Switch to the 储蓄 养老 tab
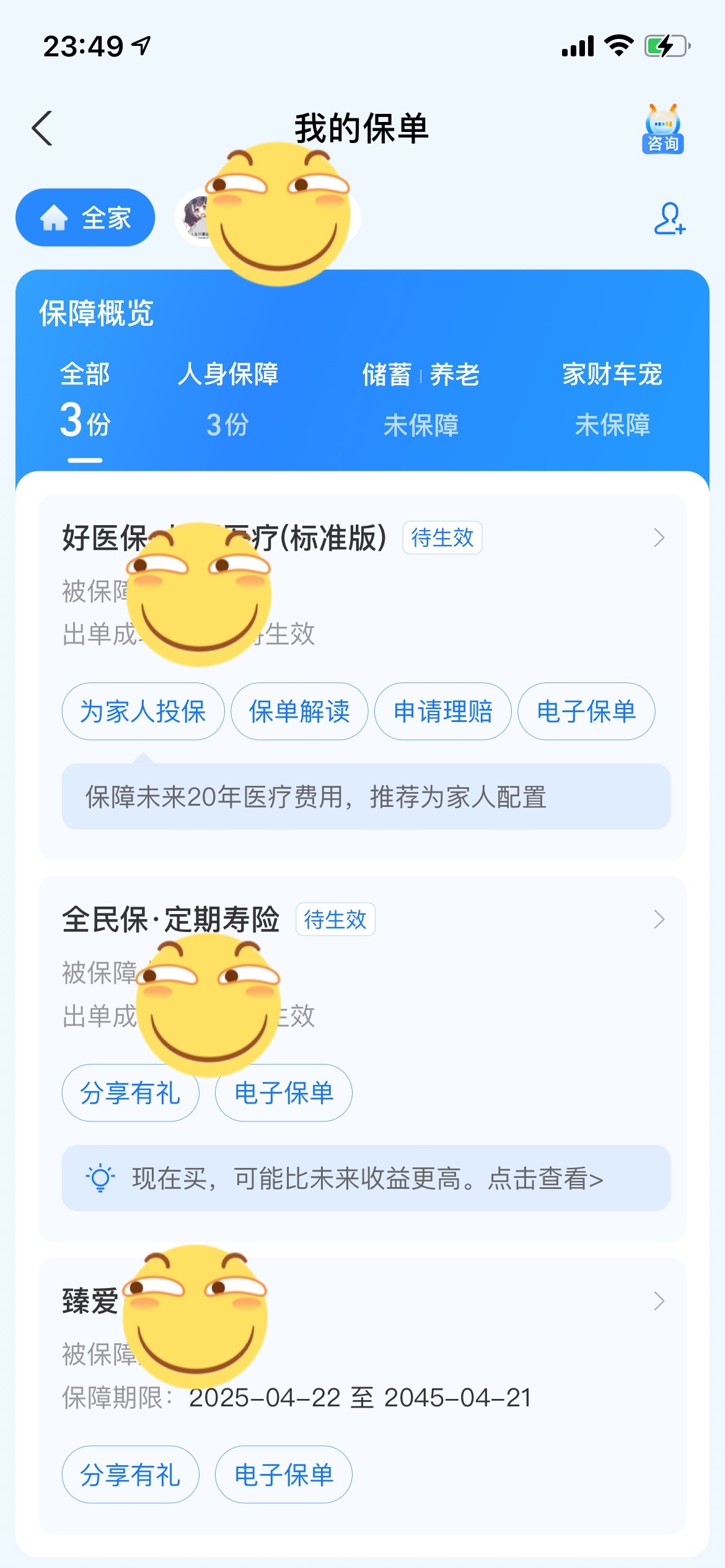 coord(421,400)
